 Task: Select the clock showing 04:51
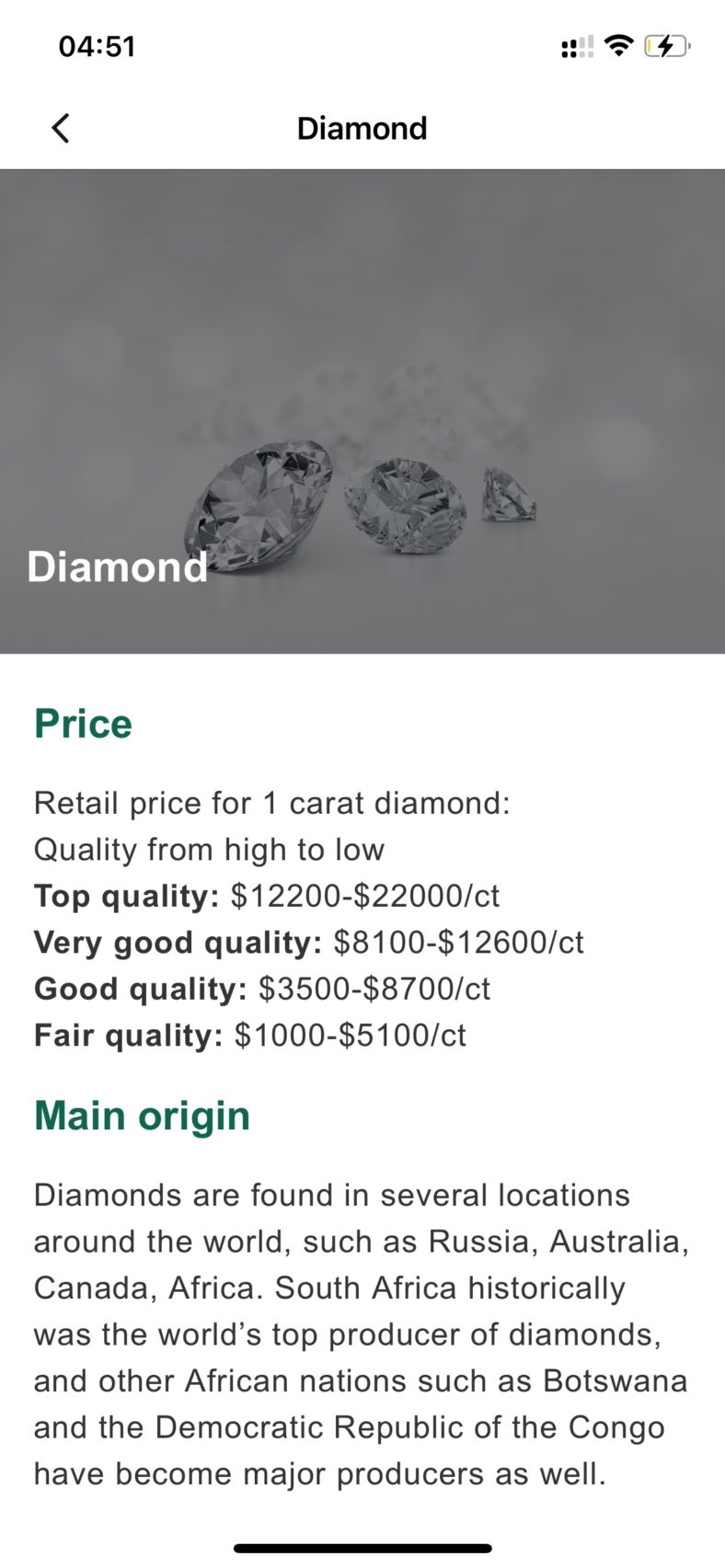(97, 45)
